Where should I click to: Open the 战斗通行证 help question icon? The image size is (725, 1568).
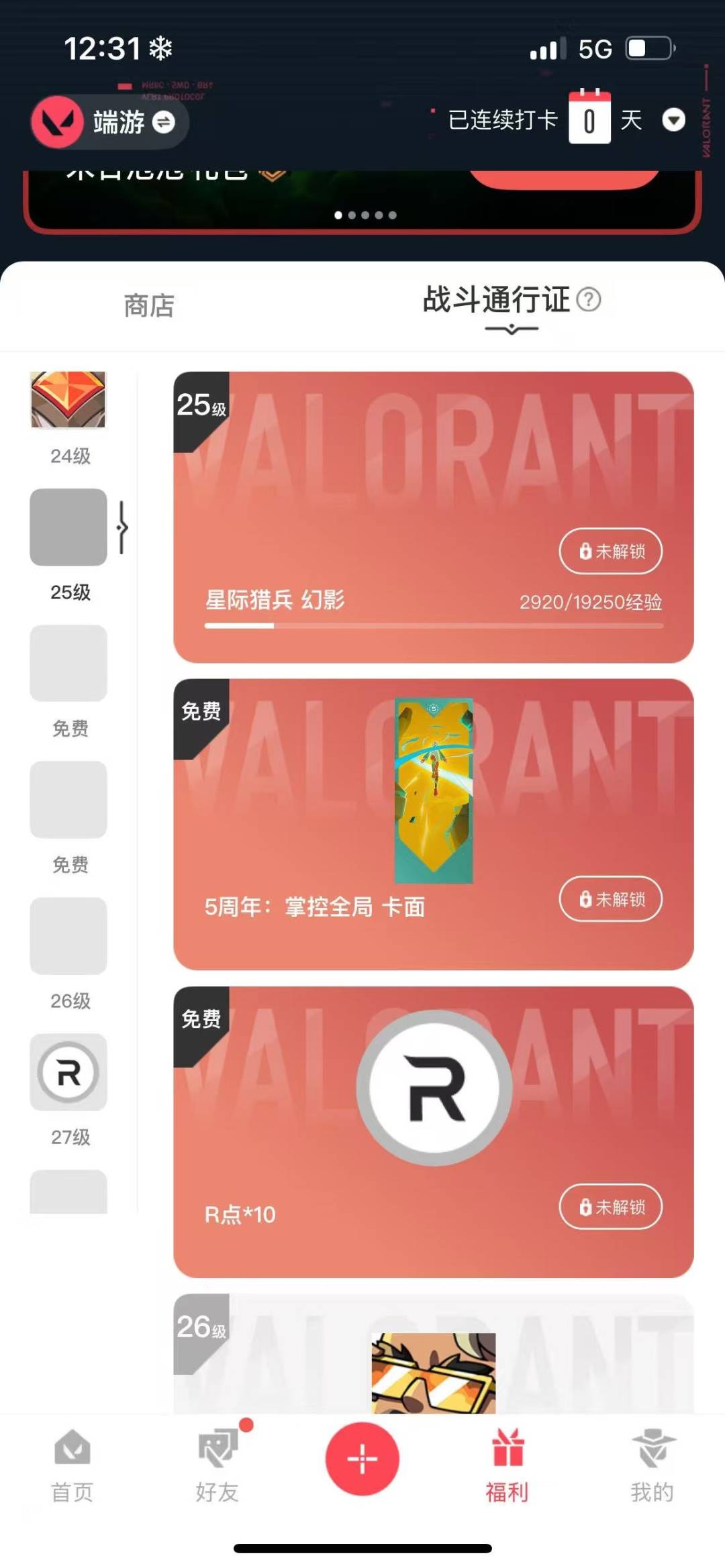[x=589, y=299]
